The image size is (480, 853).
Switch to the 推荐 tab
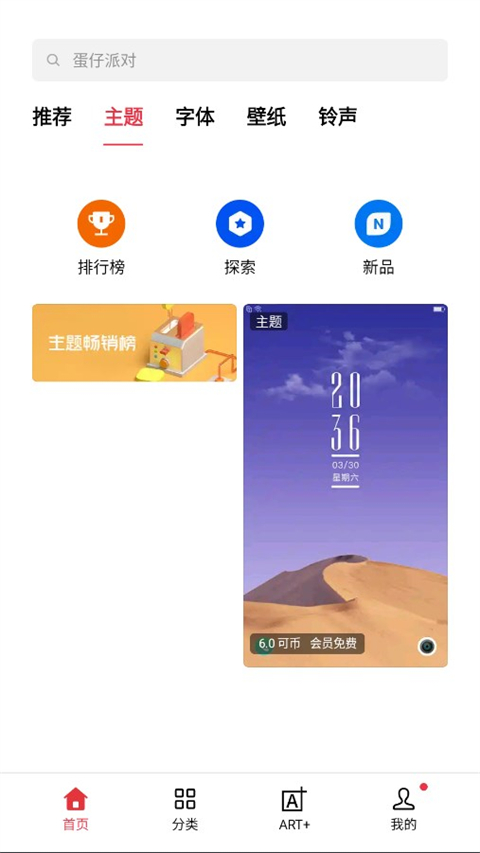[x=52, y=117]
